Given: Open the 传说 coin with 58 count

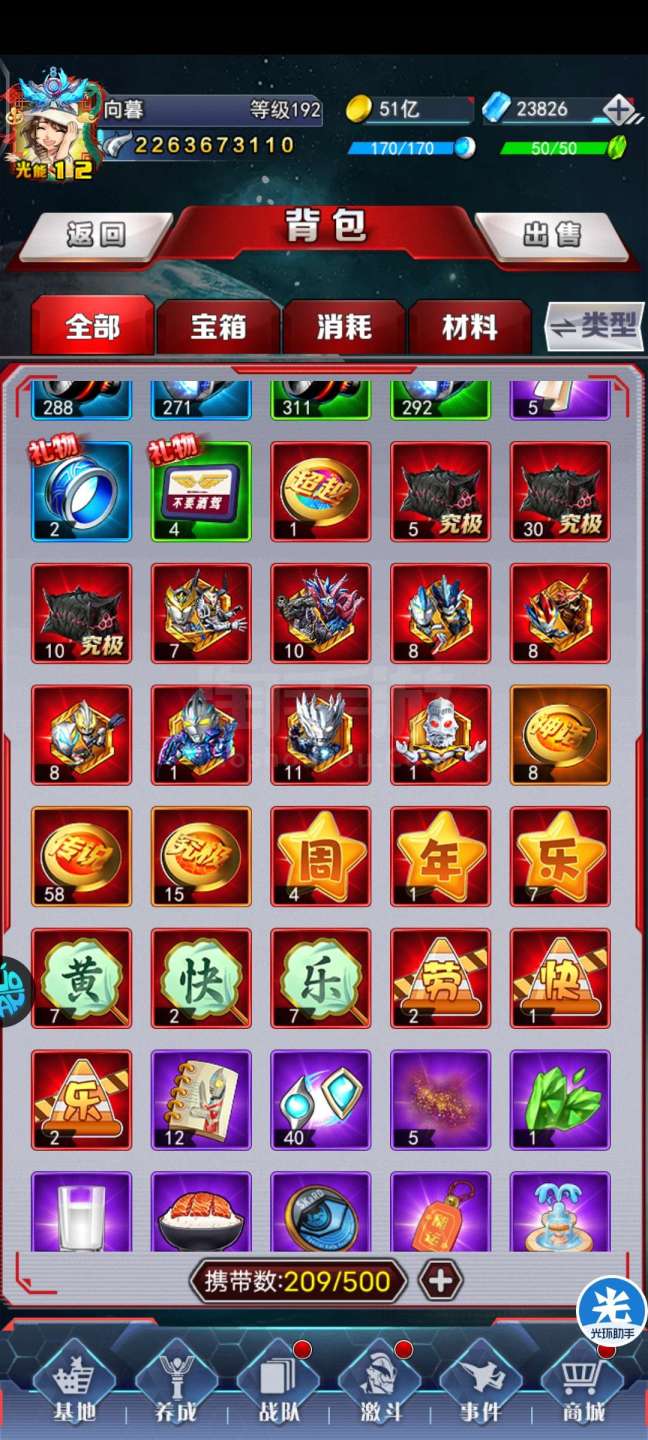Looking at the screenshot, I should [x=81, y=857].
